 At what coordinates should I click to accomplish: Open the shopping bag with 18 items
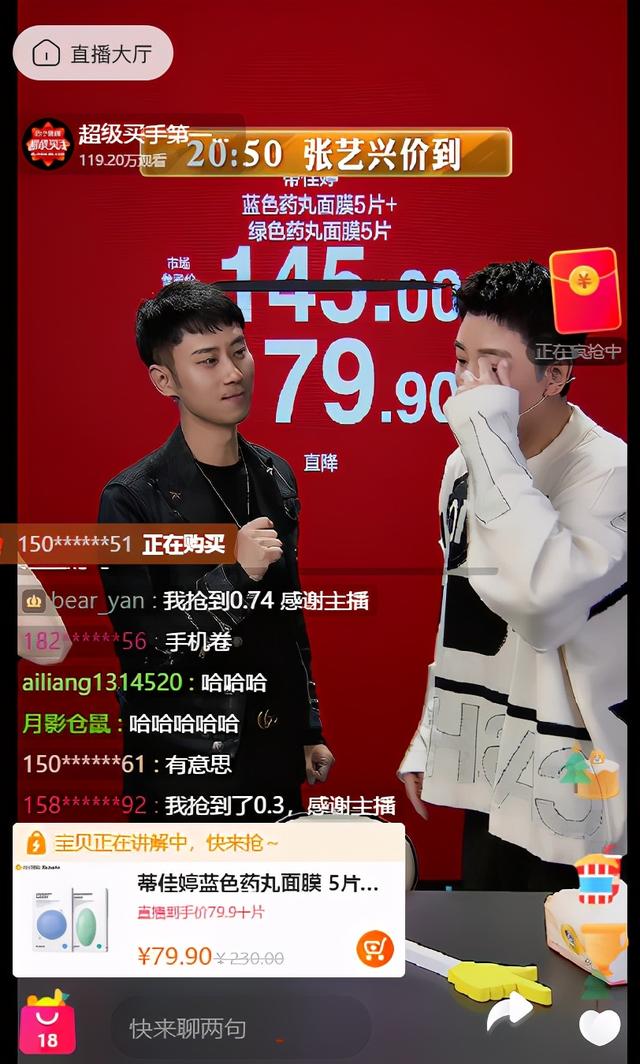tap(47, 1026)
